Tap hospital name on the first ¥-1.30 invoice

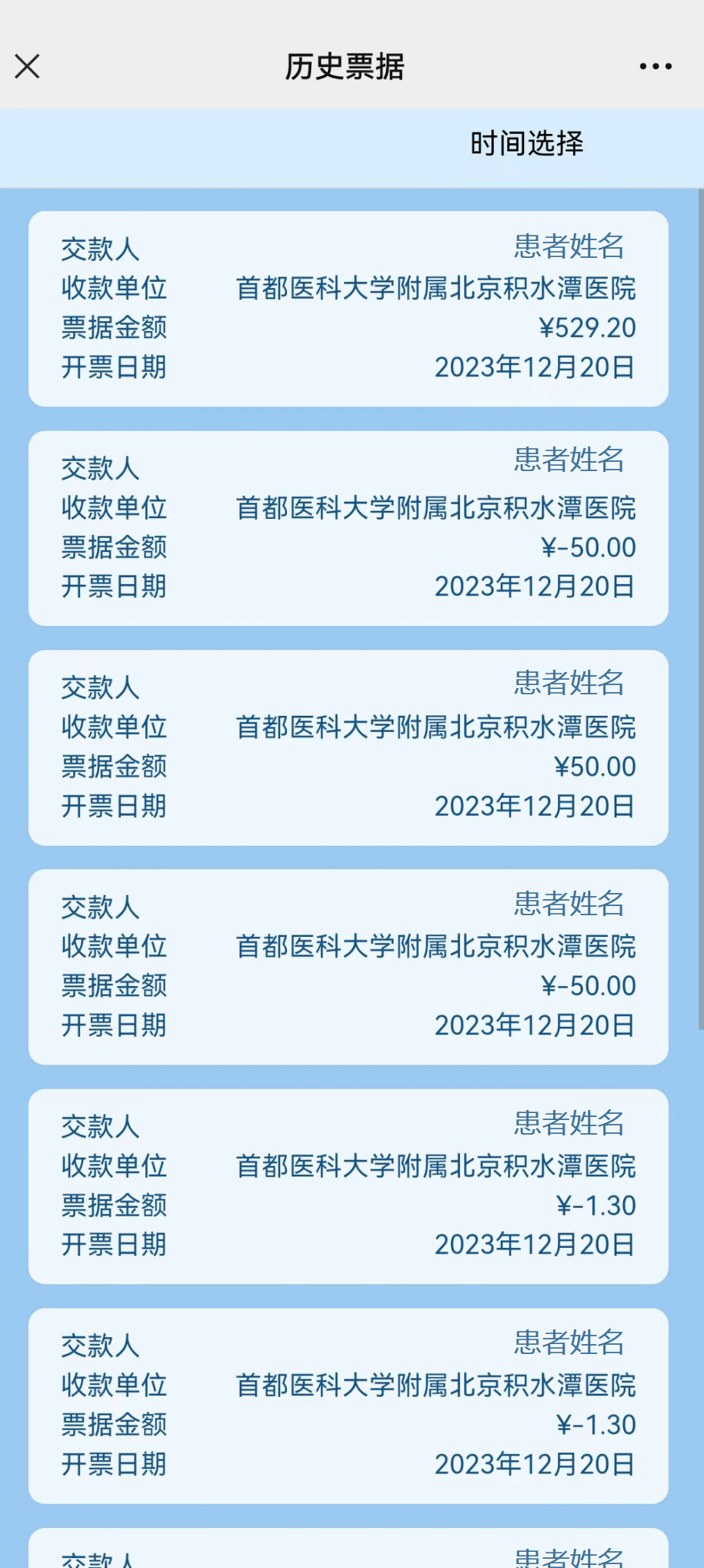435,1166
